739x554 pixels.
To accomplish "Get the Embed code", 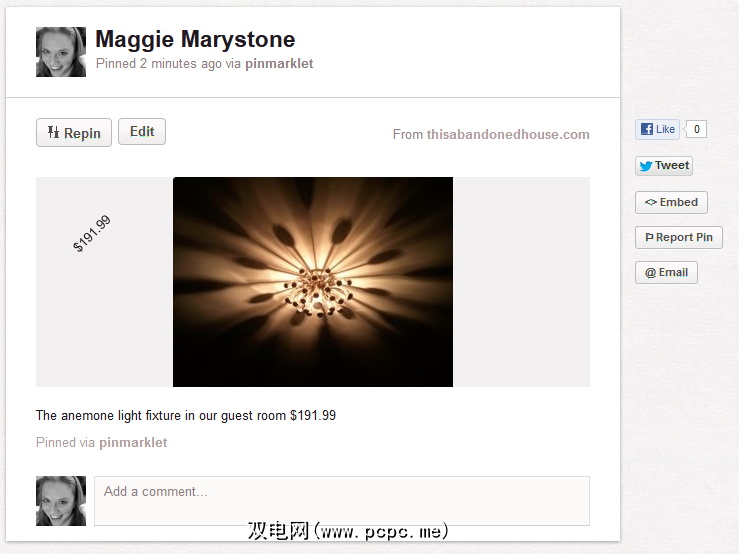I will 671,202.
